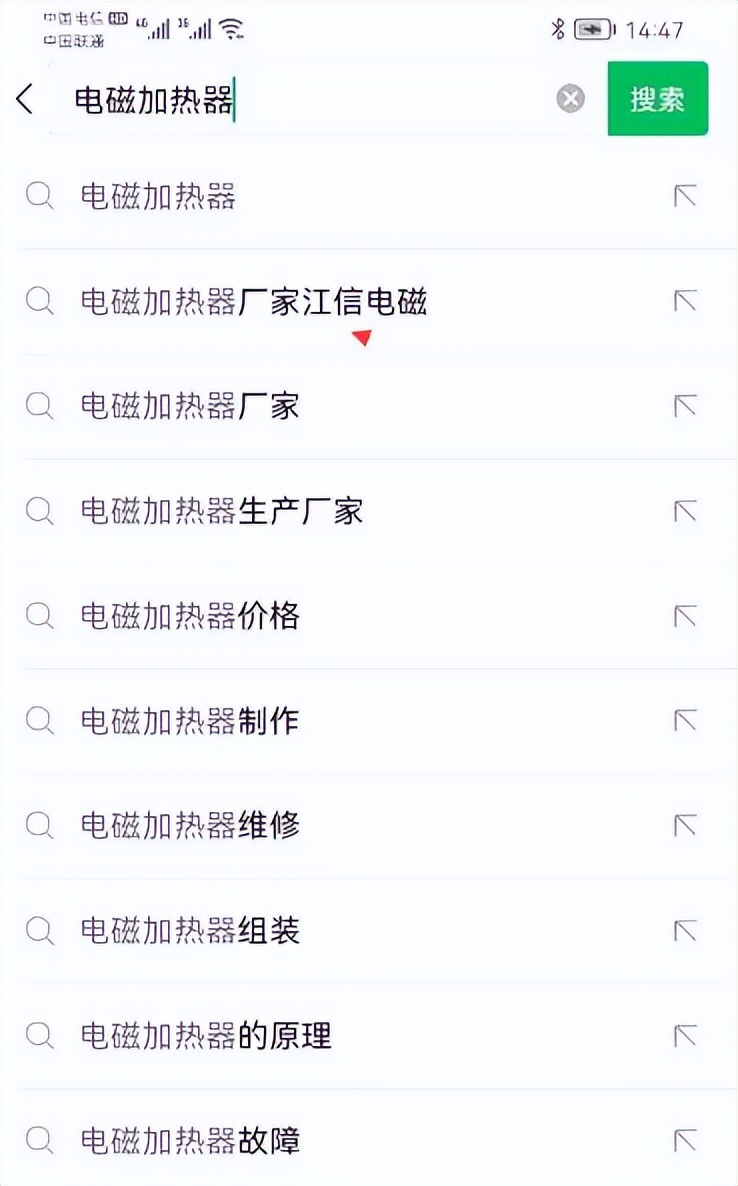Tap magnifier icon beside 电磁加热器维修
Screen dimensions: 738x1186
click(39, 826)
